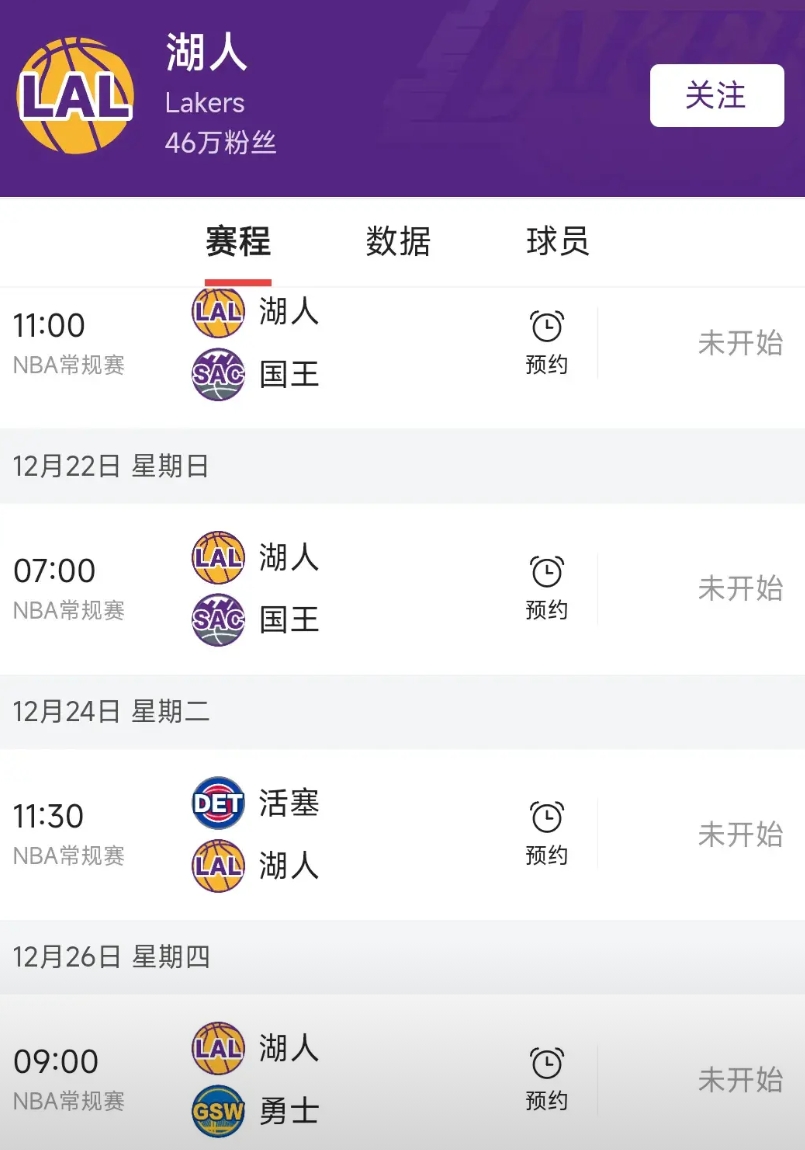Toggle the 预约 reservation for the Warriors game
The height and width of the screenshot is (1150, 805).
coord(546,1100)
